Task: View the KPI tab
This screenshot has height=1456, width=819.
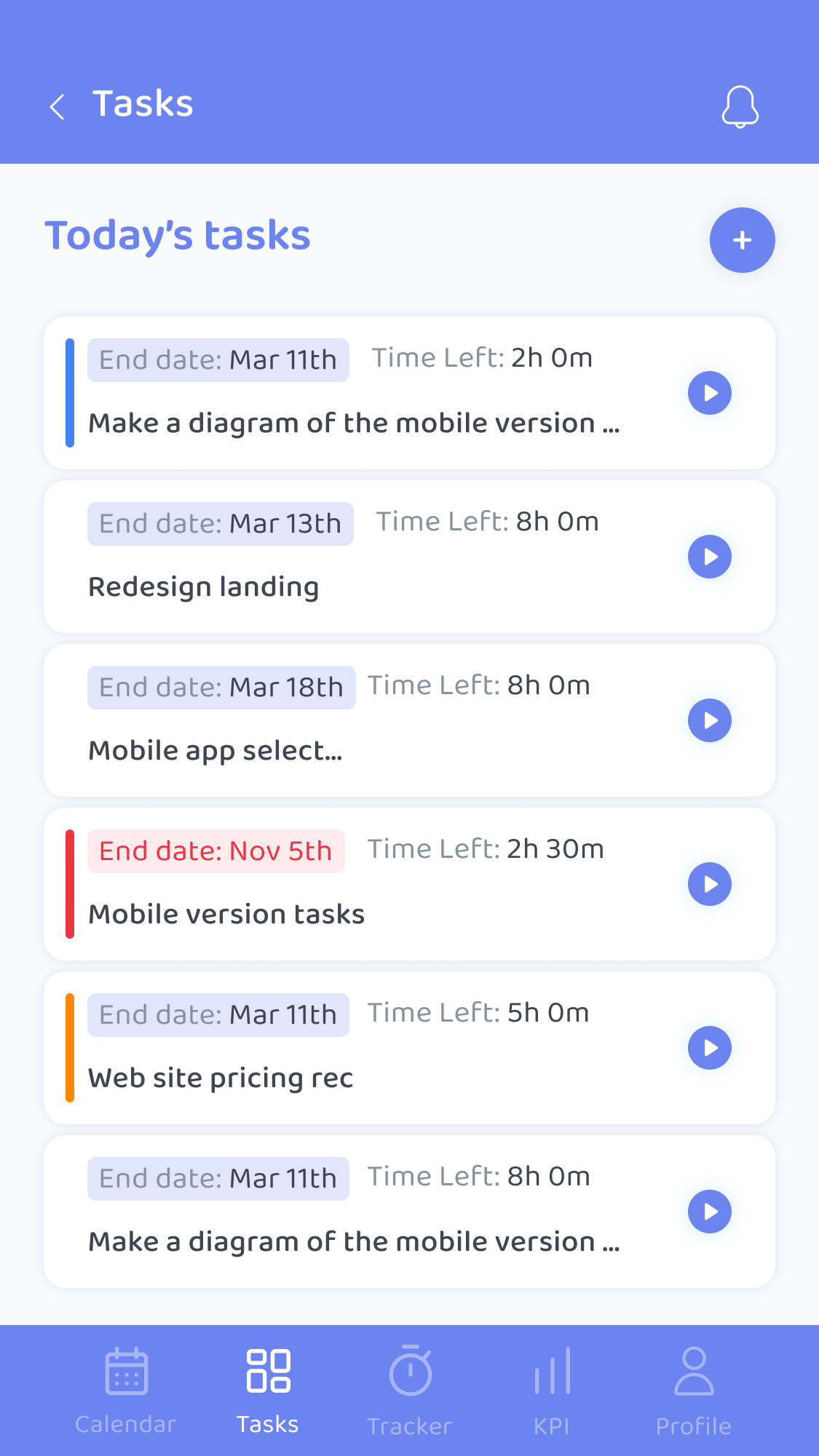Action: (552, 1390)
